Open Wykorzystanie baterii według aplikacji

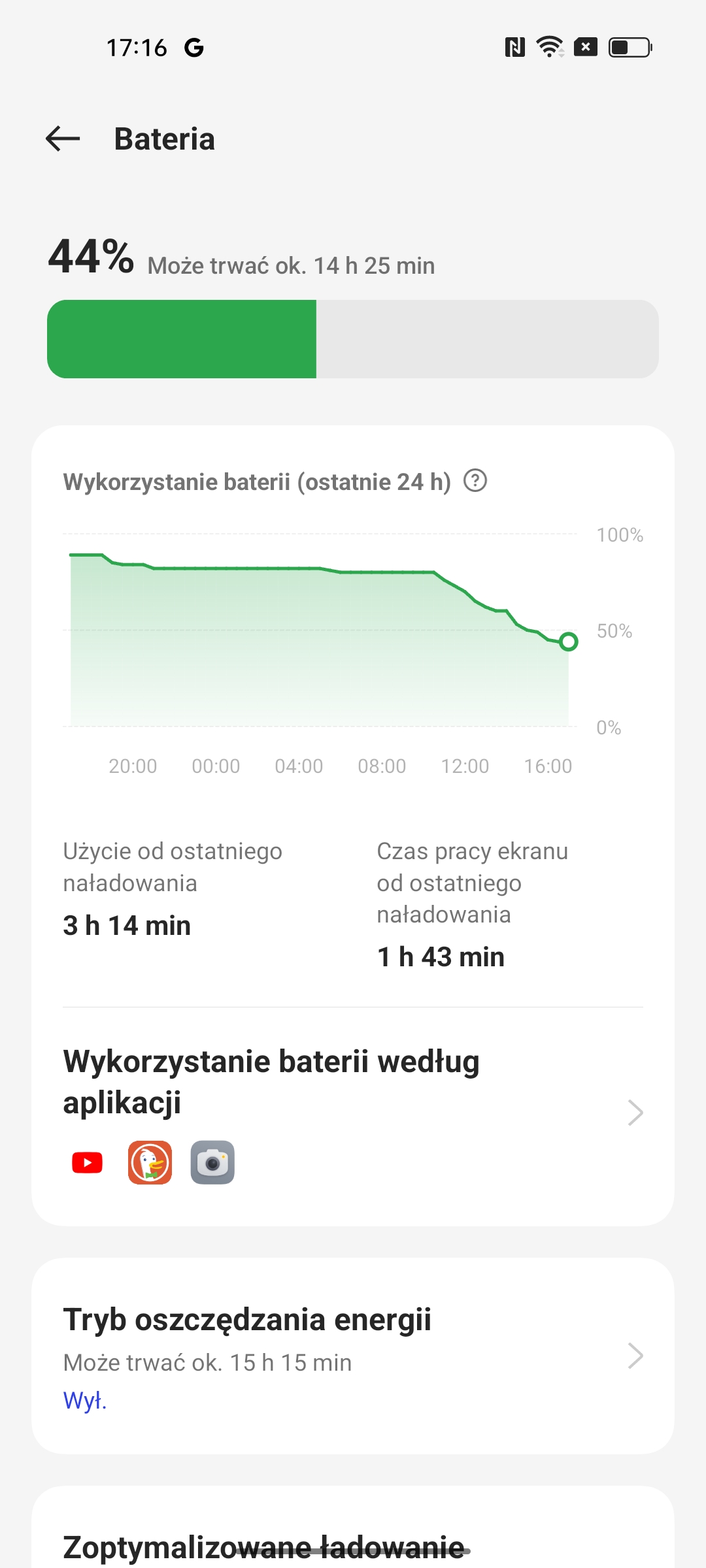click(x=353, y=1114)
